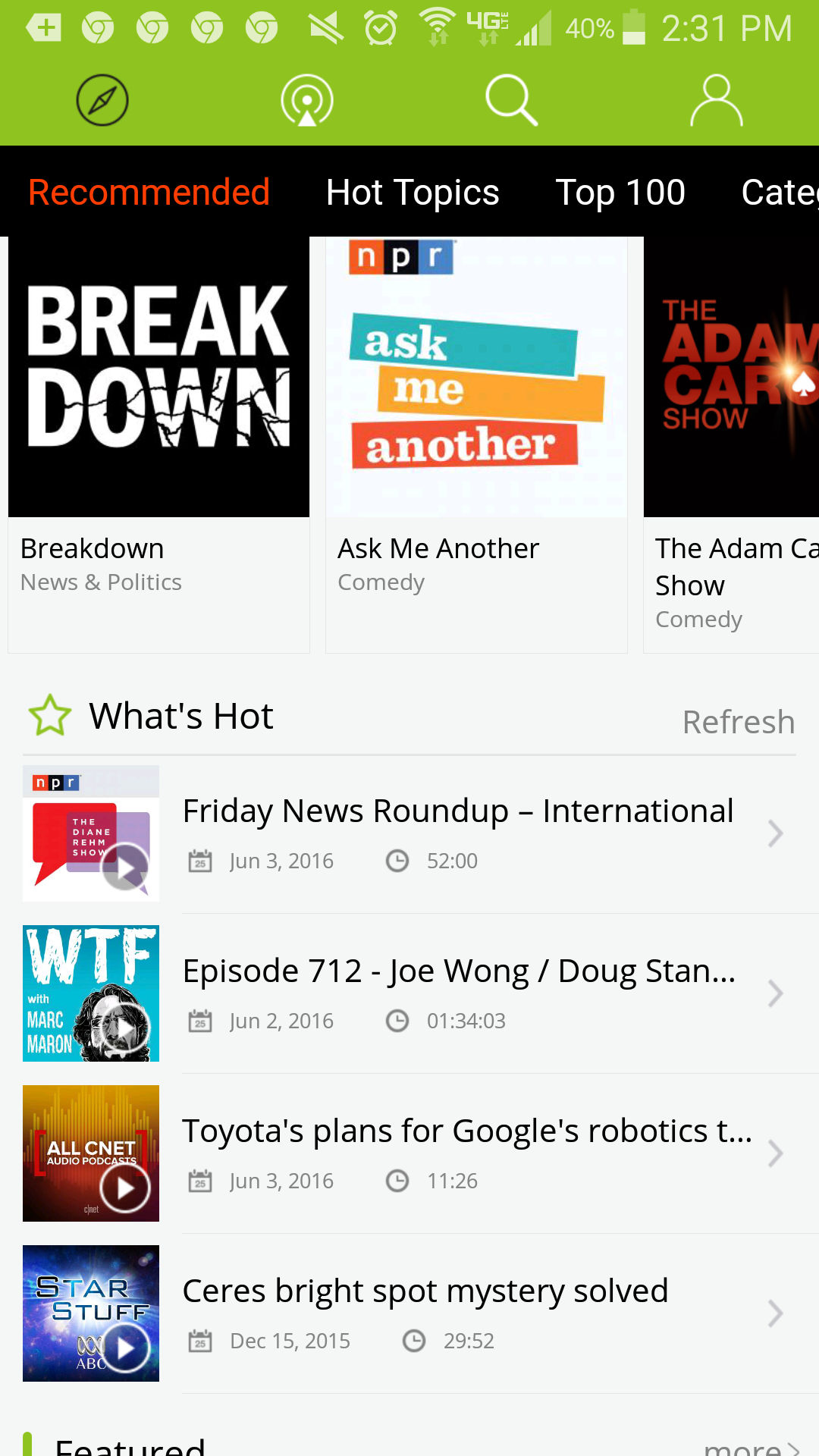Switch to the Top 100 tab
Screen dimensions: 819x1456
click(x=620, y=192)
